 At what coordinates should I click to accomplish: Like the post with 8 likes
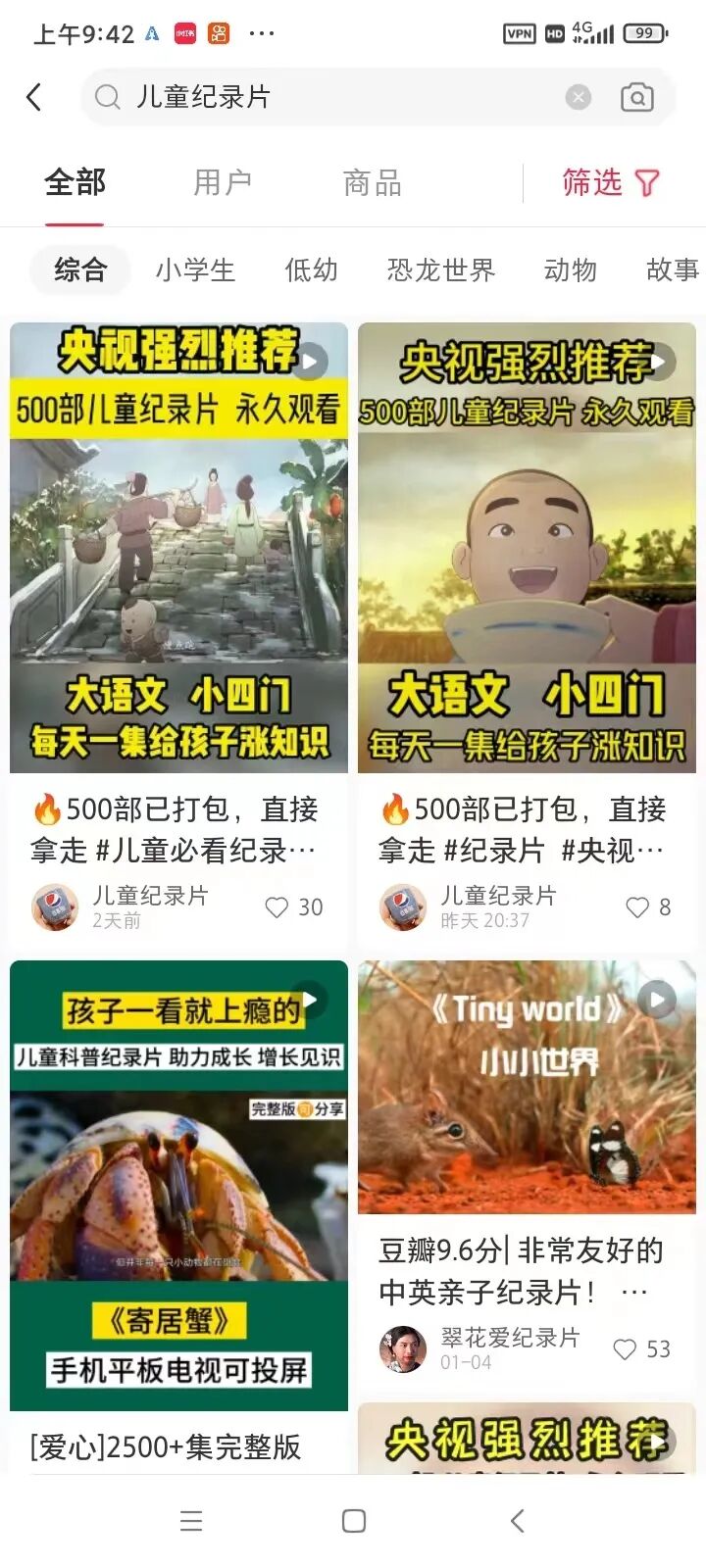click(x=639, y=907)
